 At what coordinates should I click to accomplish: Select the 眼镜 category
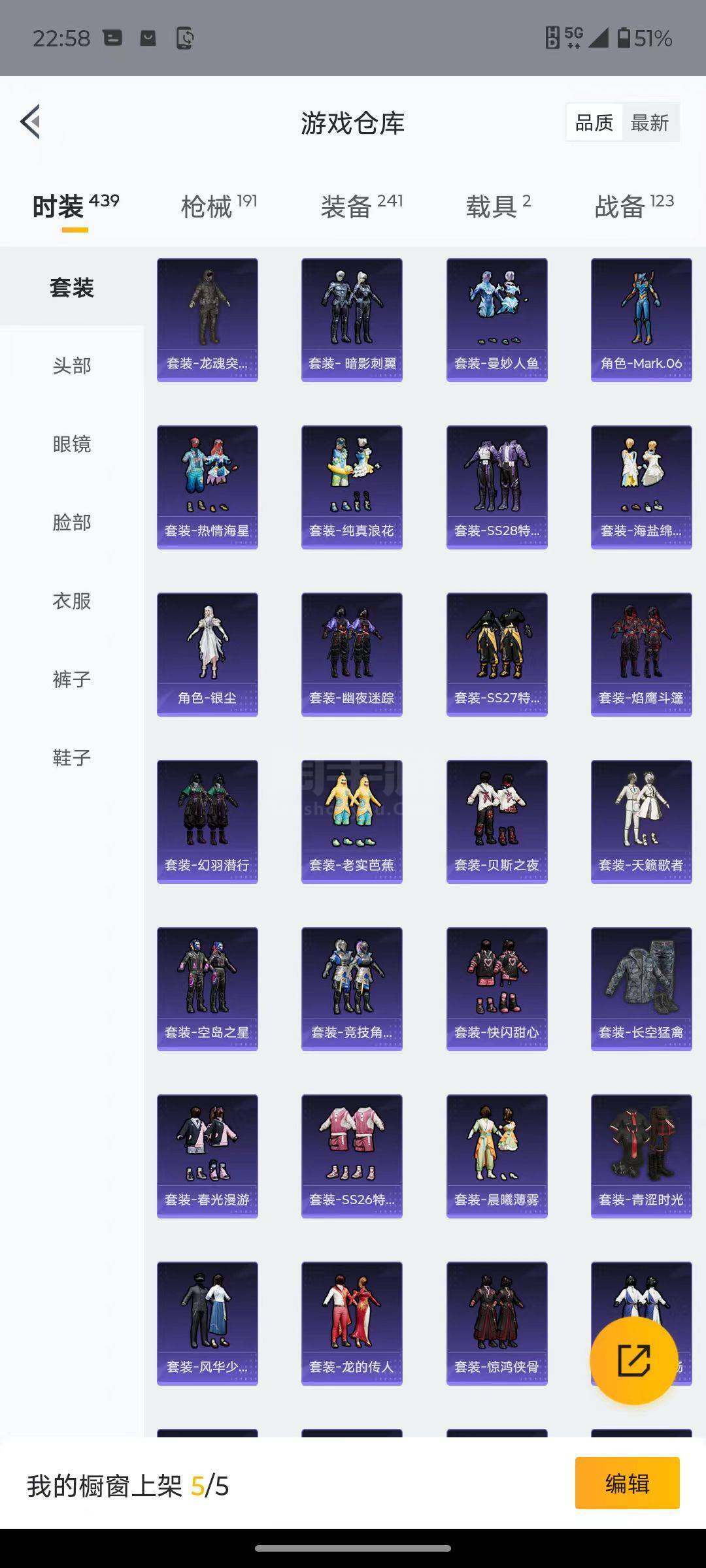[72, 444]
